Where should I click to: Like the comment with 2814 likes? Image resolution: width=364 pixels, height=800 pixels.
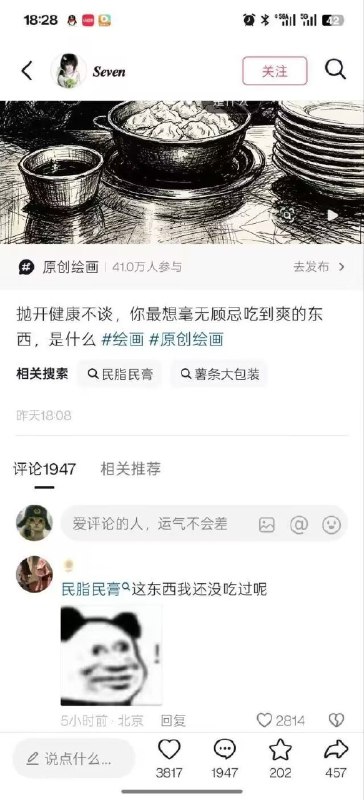[x=264, y=720]
